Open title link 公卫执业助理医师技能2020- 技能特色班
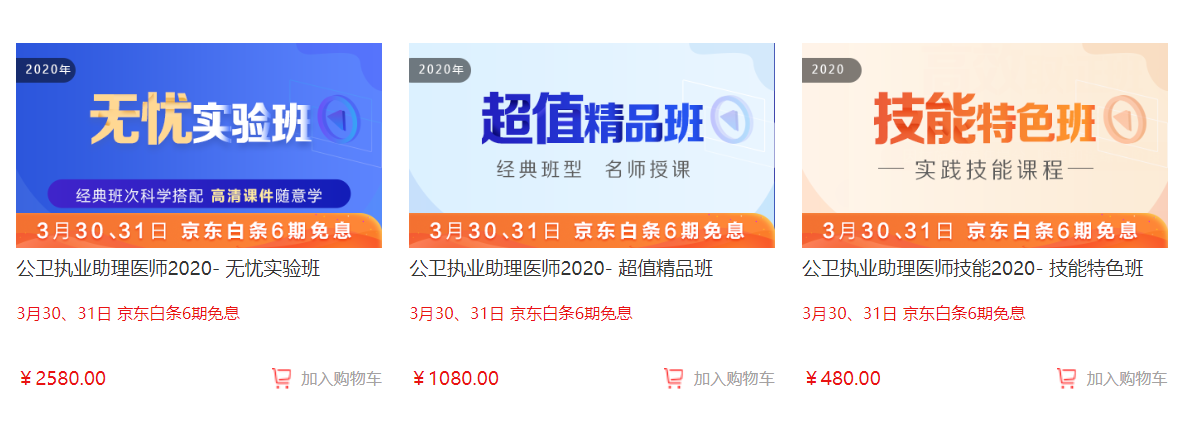This screenshot has width=1189, height=431. pos(972,269)
